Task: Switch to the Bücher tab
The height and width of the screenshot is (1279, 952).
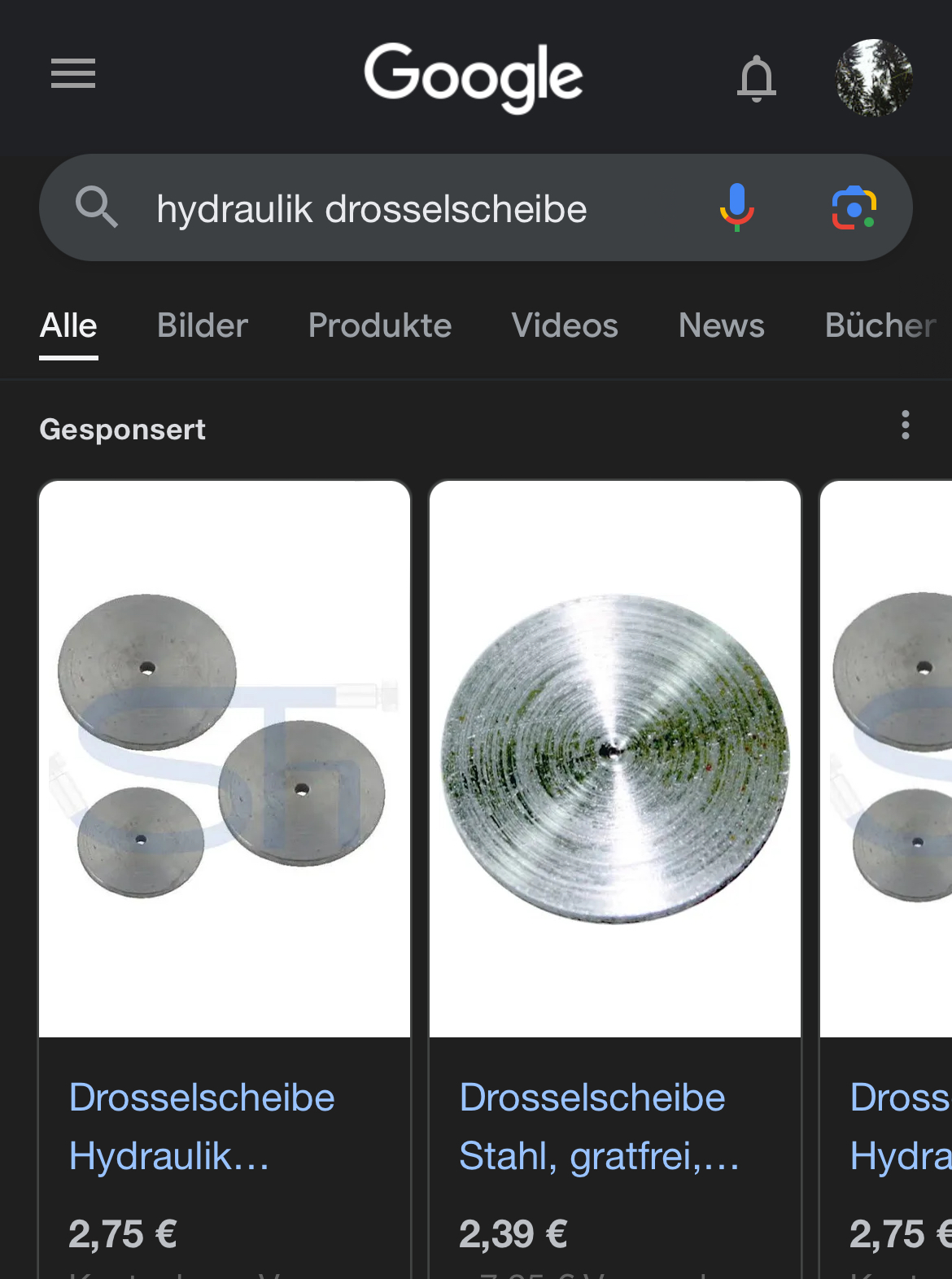Action: pyautogui.click(x=880, y=325)
